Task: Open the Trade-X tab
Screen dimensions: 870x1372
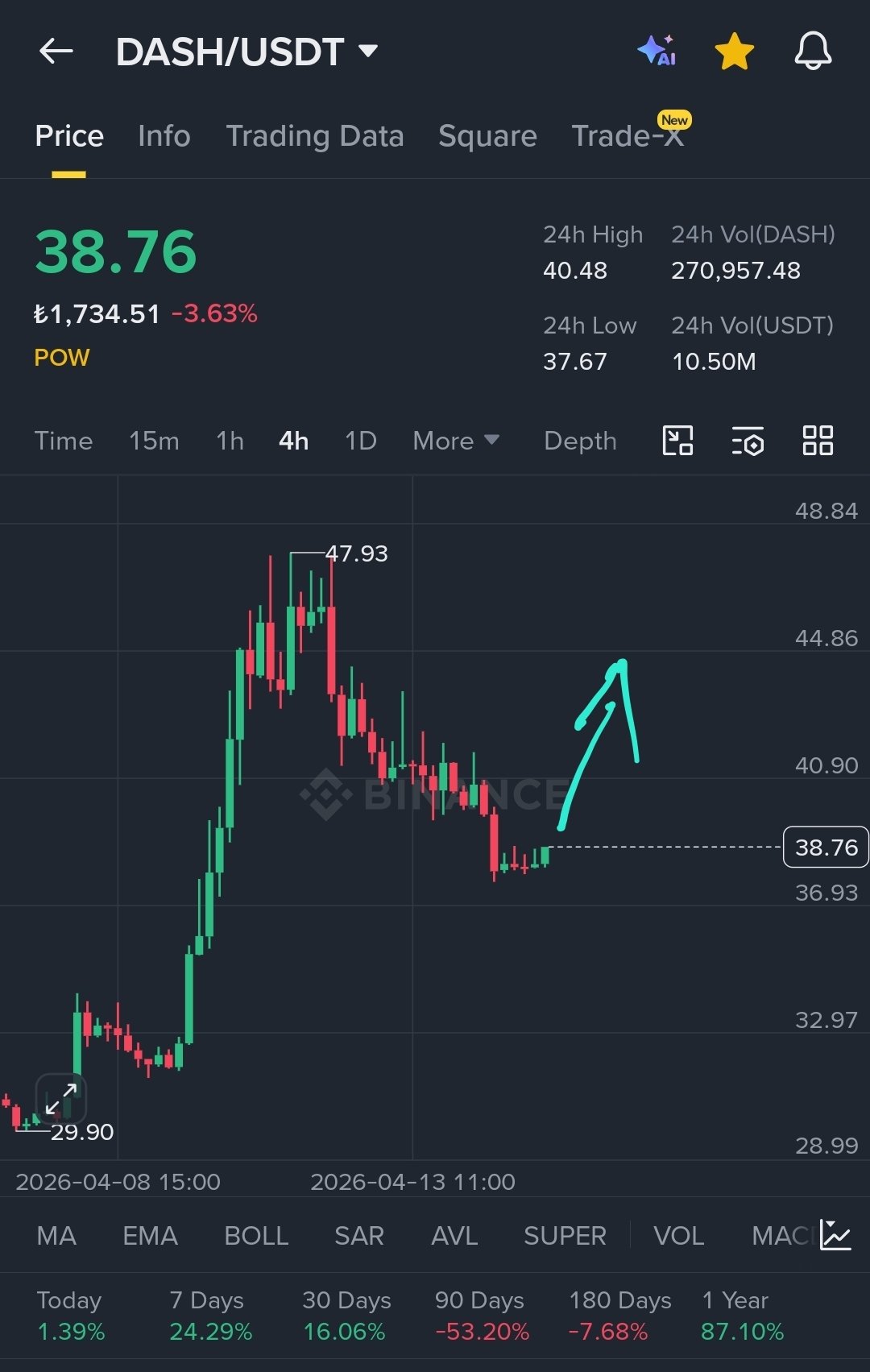Action: [x=628, y=136]
